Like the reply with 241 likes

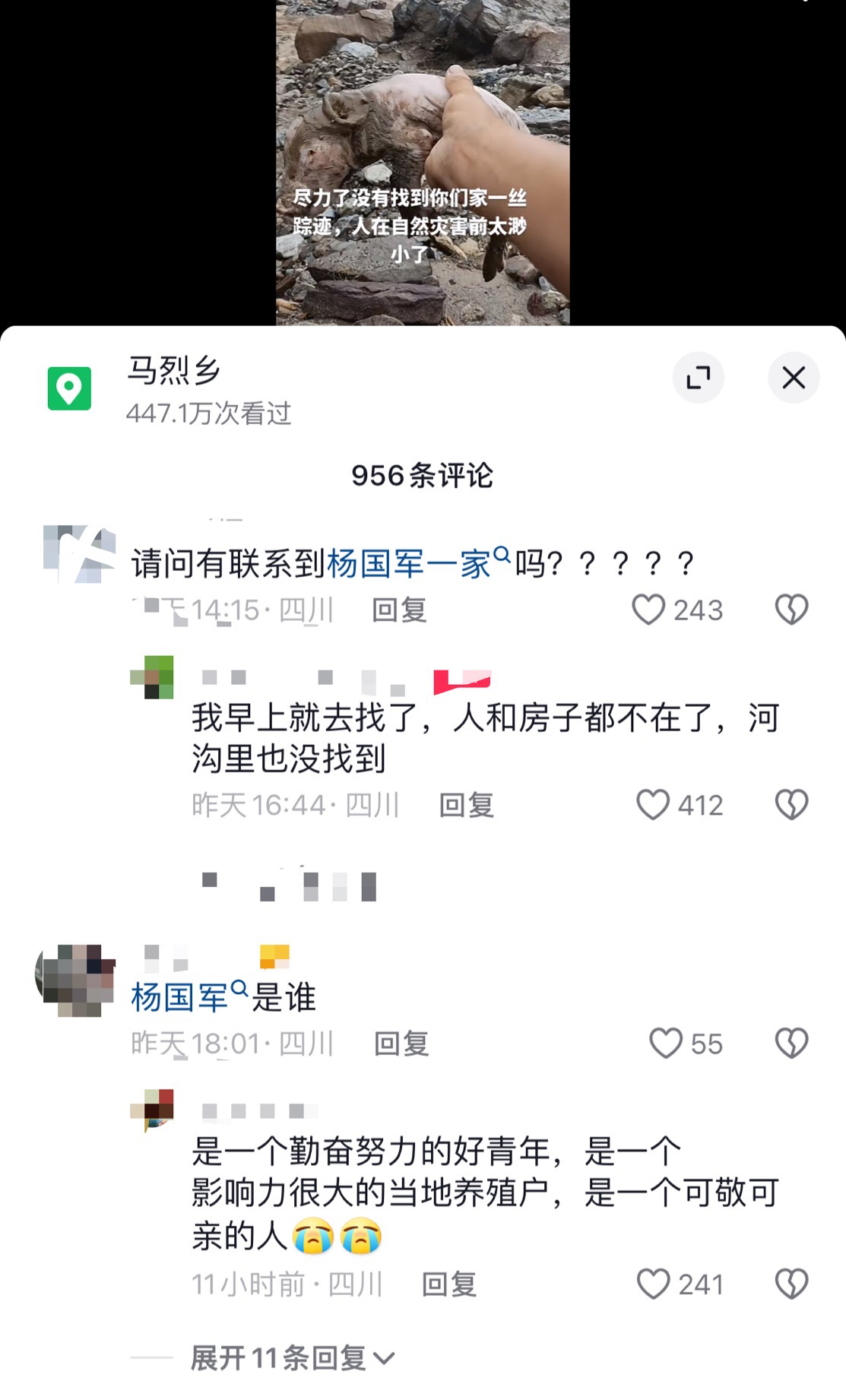[653, 1284]
